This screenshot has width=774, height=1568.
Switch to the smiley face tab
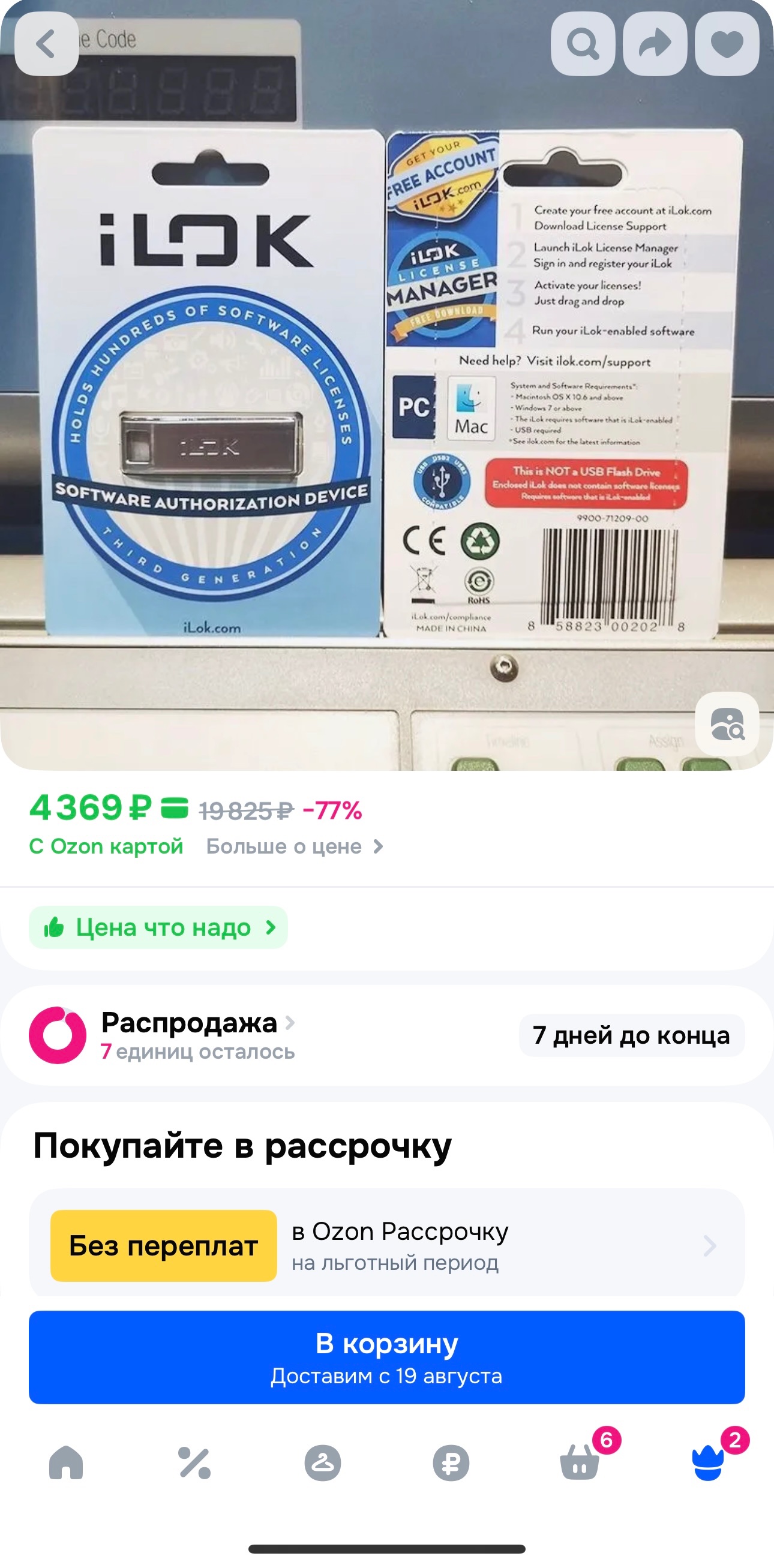(323, 1462)
